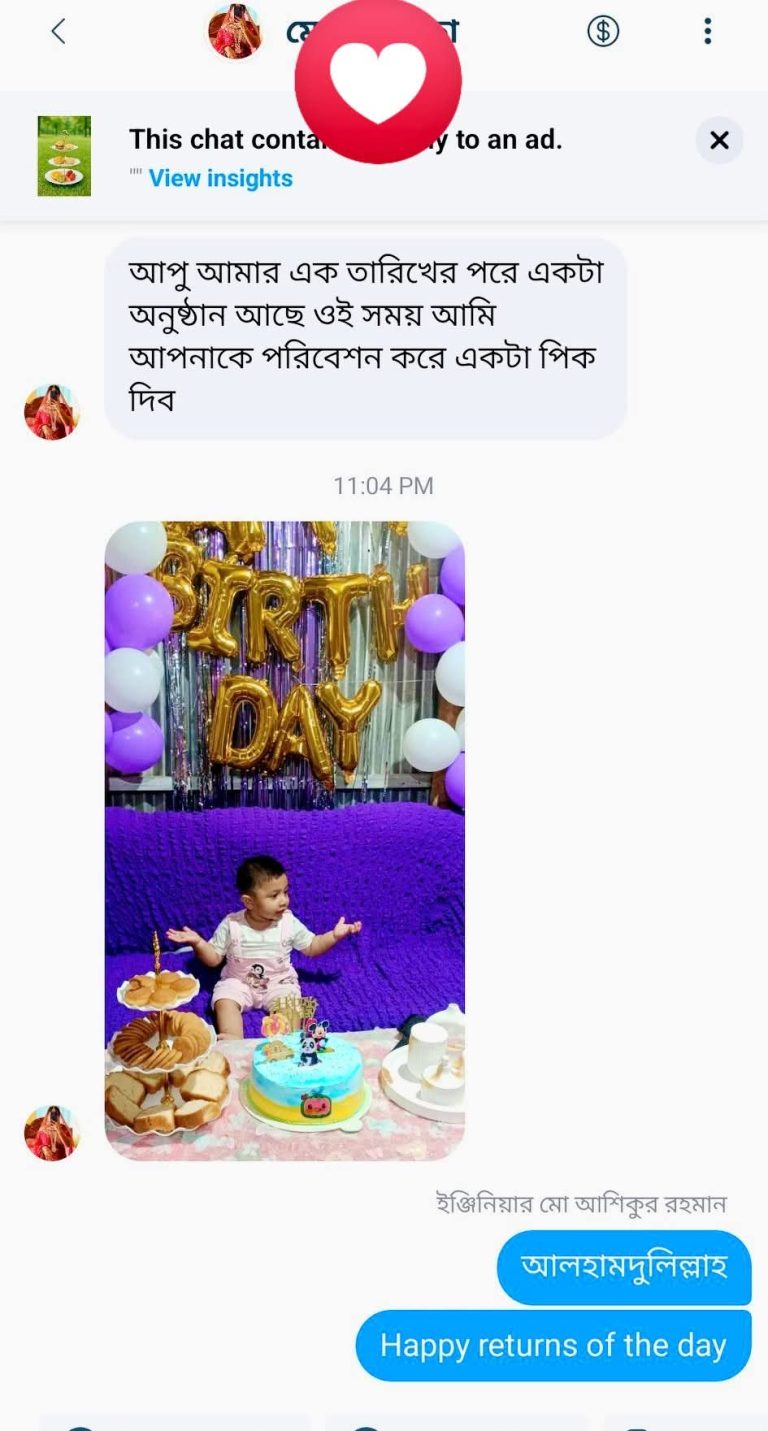This screenshot has height=1431, width=768.
Task: Open the three-dot overflow menu
Action: (x=707, y=32)
